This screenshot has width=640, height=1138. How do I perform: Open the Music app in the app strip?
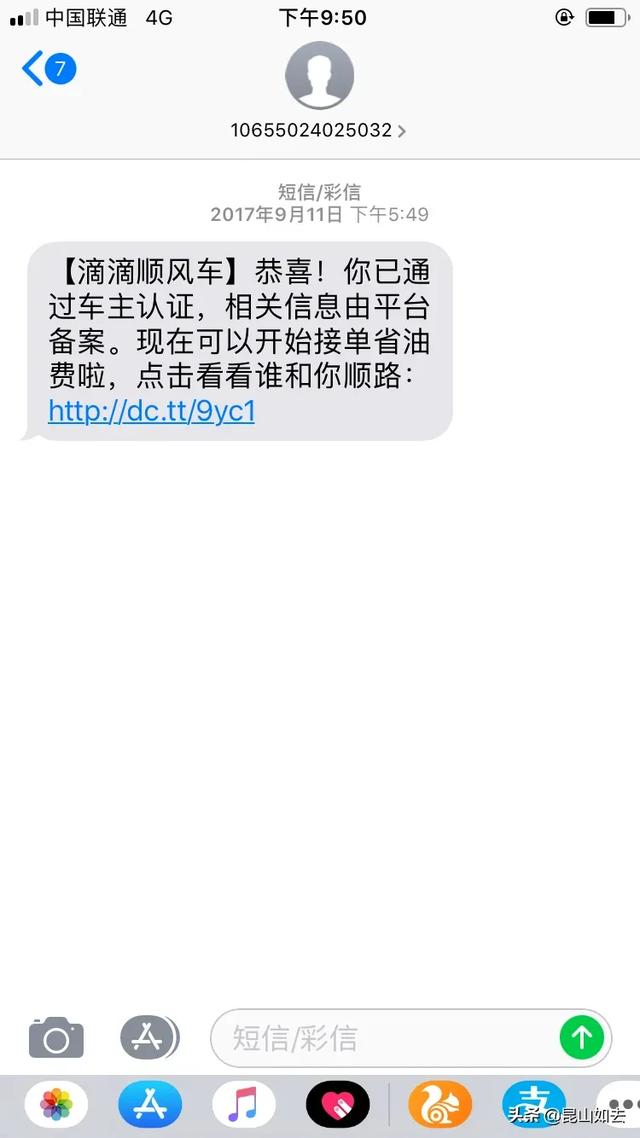pos(243,1105)
